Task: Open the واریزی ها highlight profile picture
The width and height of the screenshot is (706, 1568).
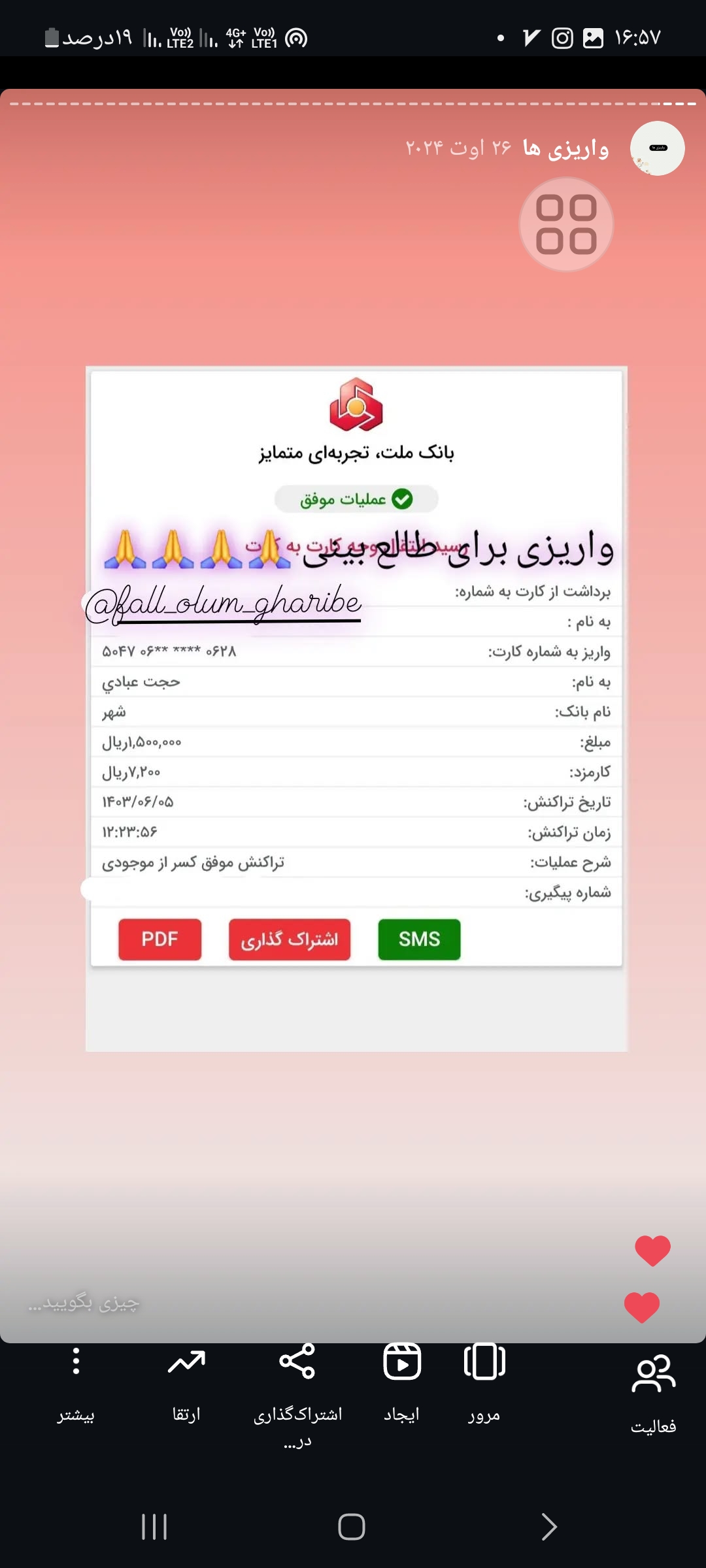Action: 657,148
